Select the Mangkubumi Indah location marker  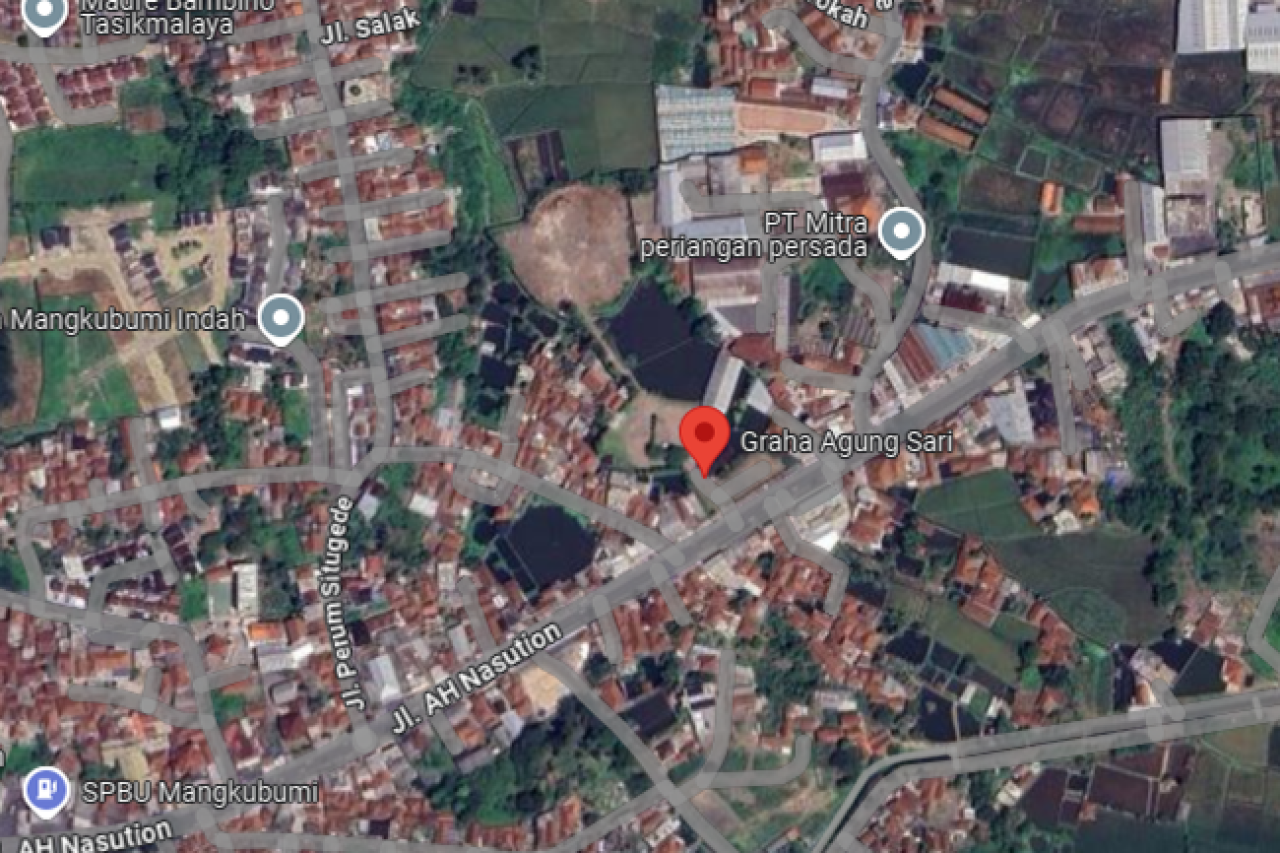[x=281, y=319]
